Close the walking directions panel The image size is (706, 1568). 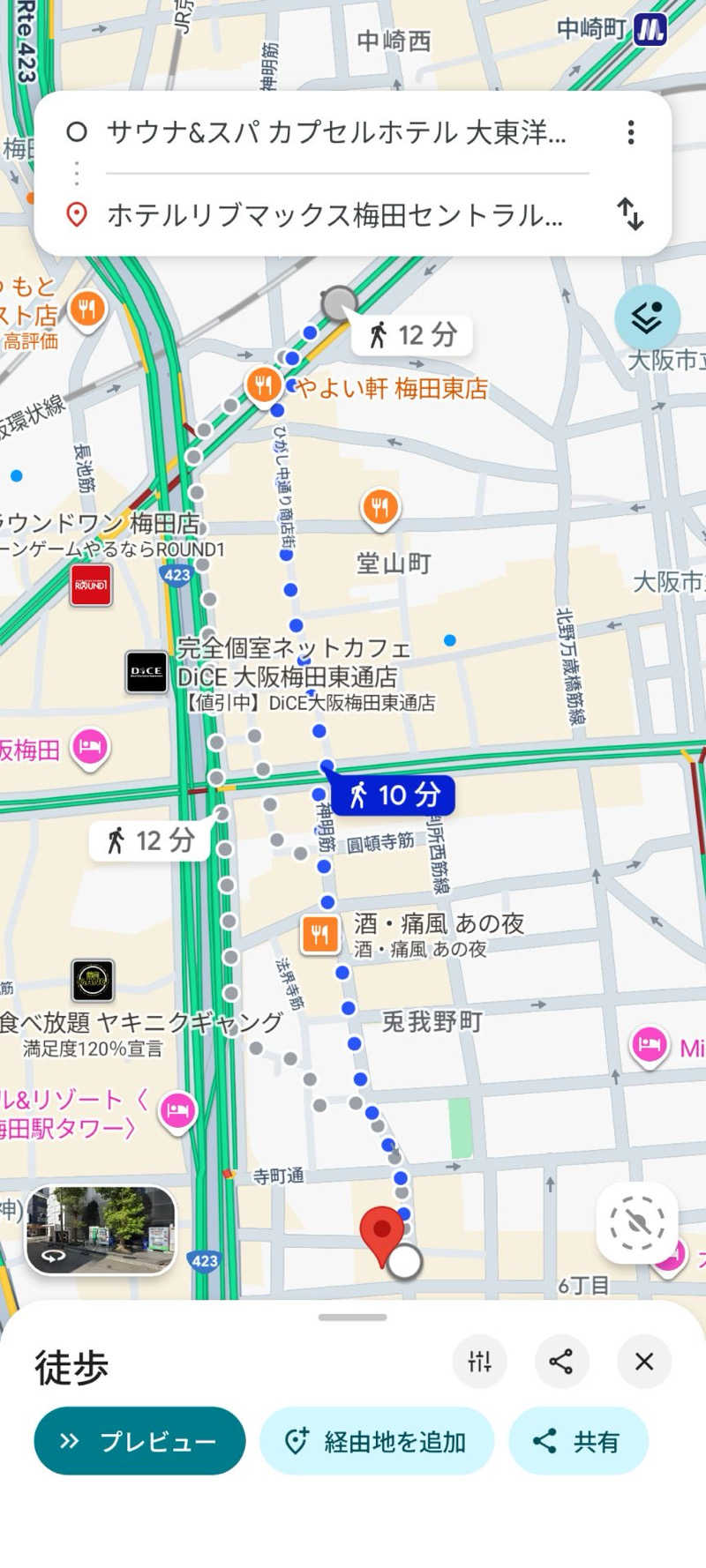644,1362
